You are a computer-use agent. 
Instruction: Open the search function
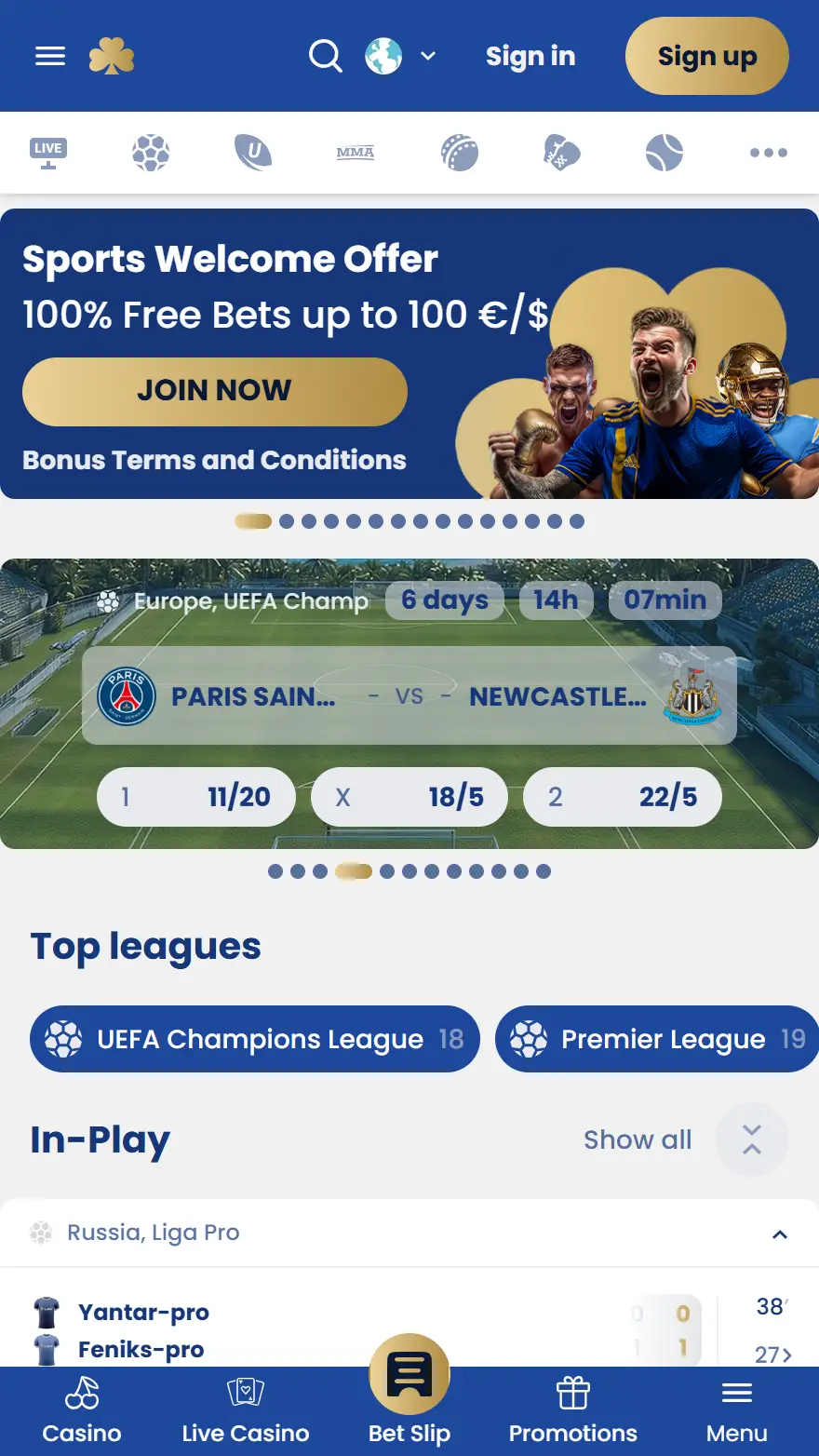[x=326, y=56]
